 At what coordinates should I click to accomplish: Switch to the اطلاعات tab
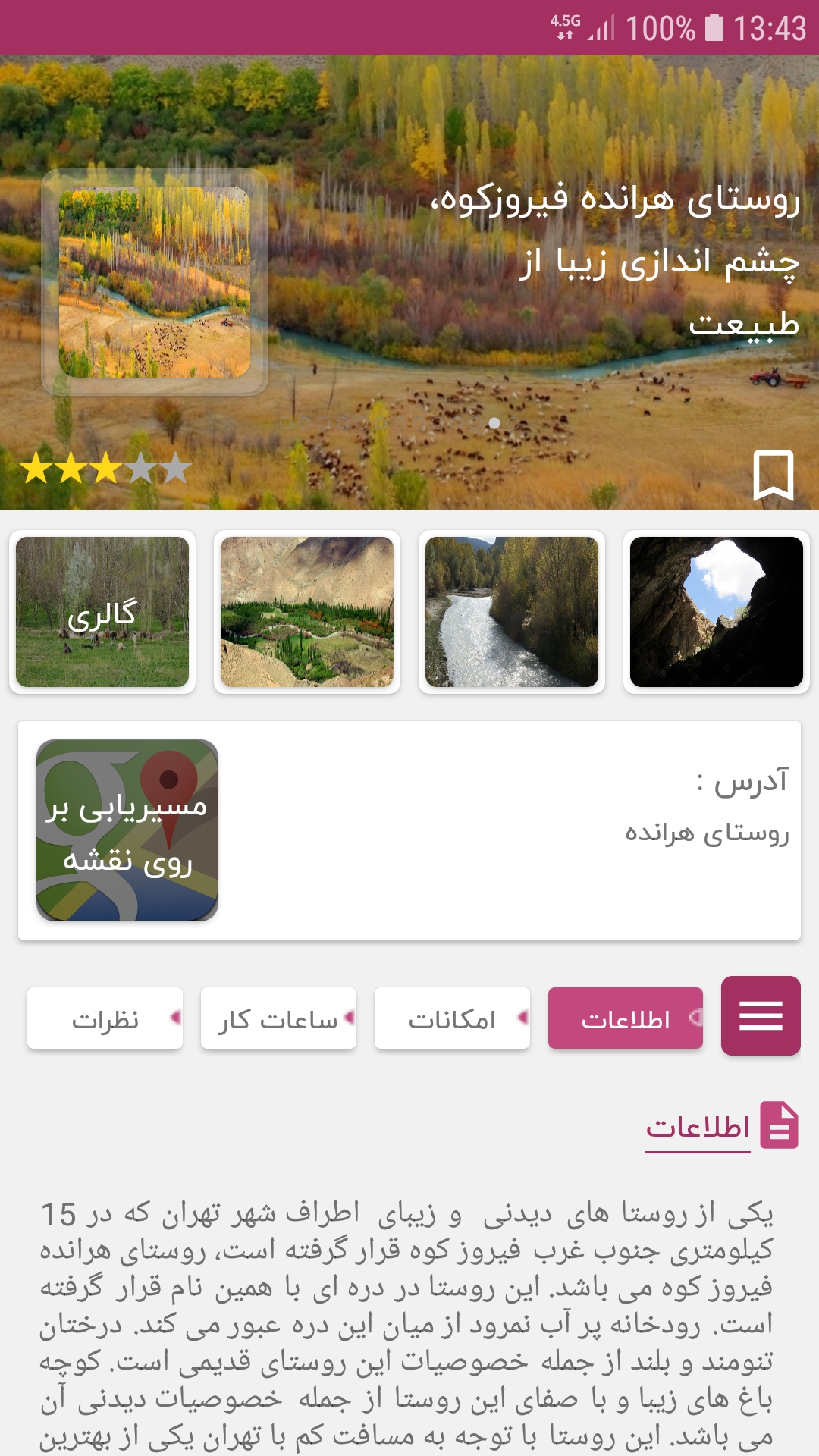click(x=626, y=1018)
